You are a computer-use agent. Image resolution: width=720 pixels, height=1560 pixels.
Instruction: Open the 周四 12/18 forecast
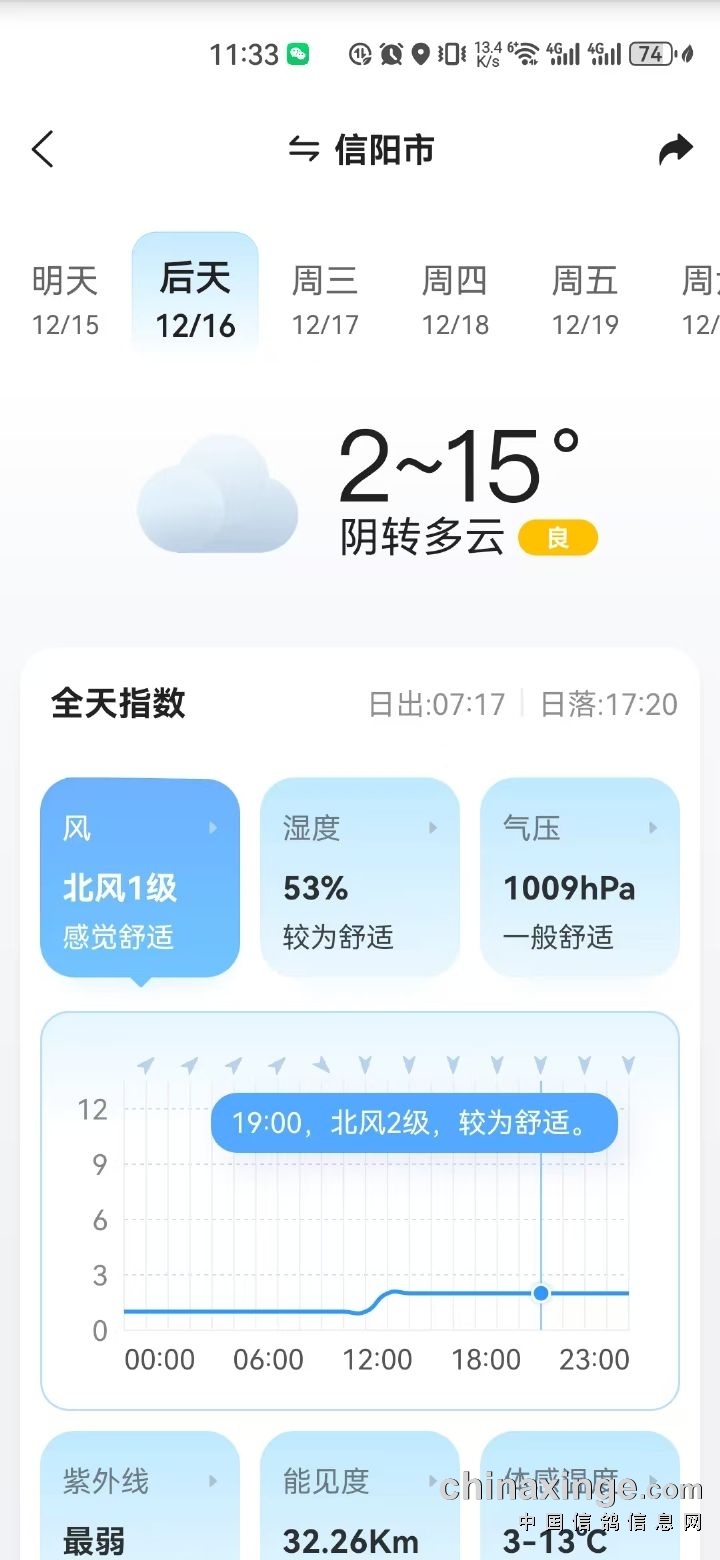[x=455, y=299]
